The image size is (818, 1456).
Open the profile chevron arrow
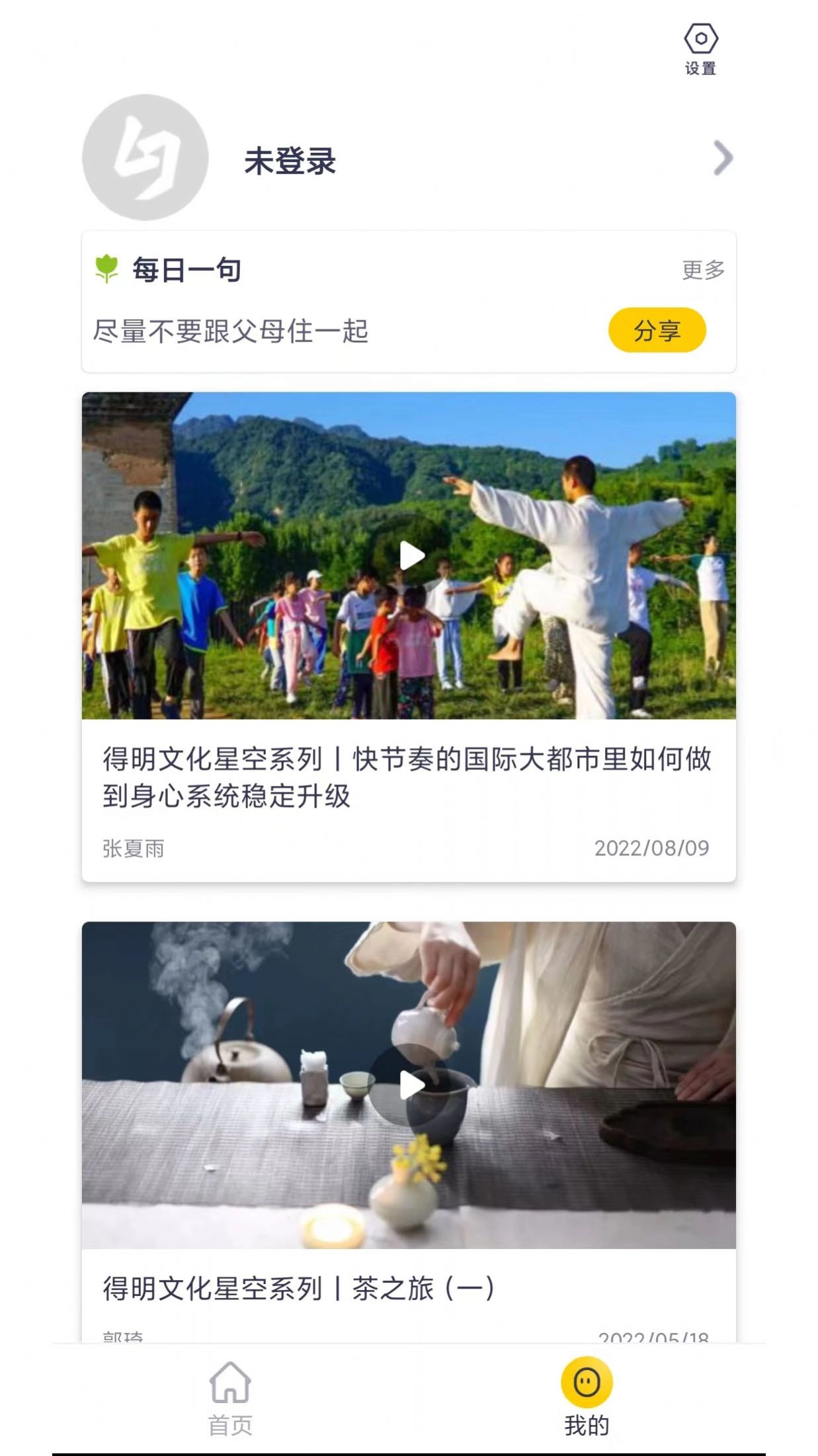click(723, 159)
